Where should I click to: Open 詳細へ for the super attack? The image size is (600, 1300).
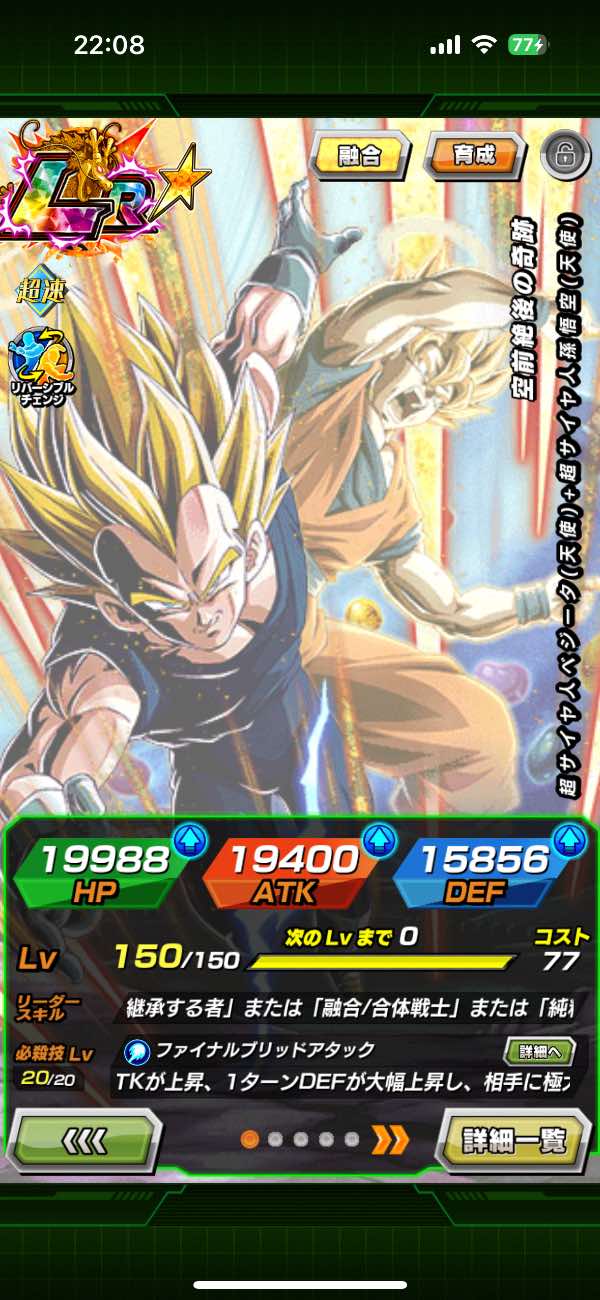click(x=539, y=1051)
